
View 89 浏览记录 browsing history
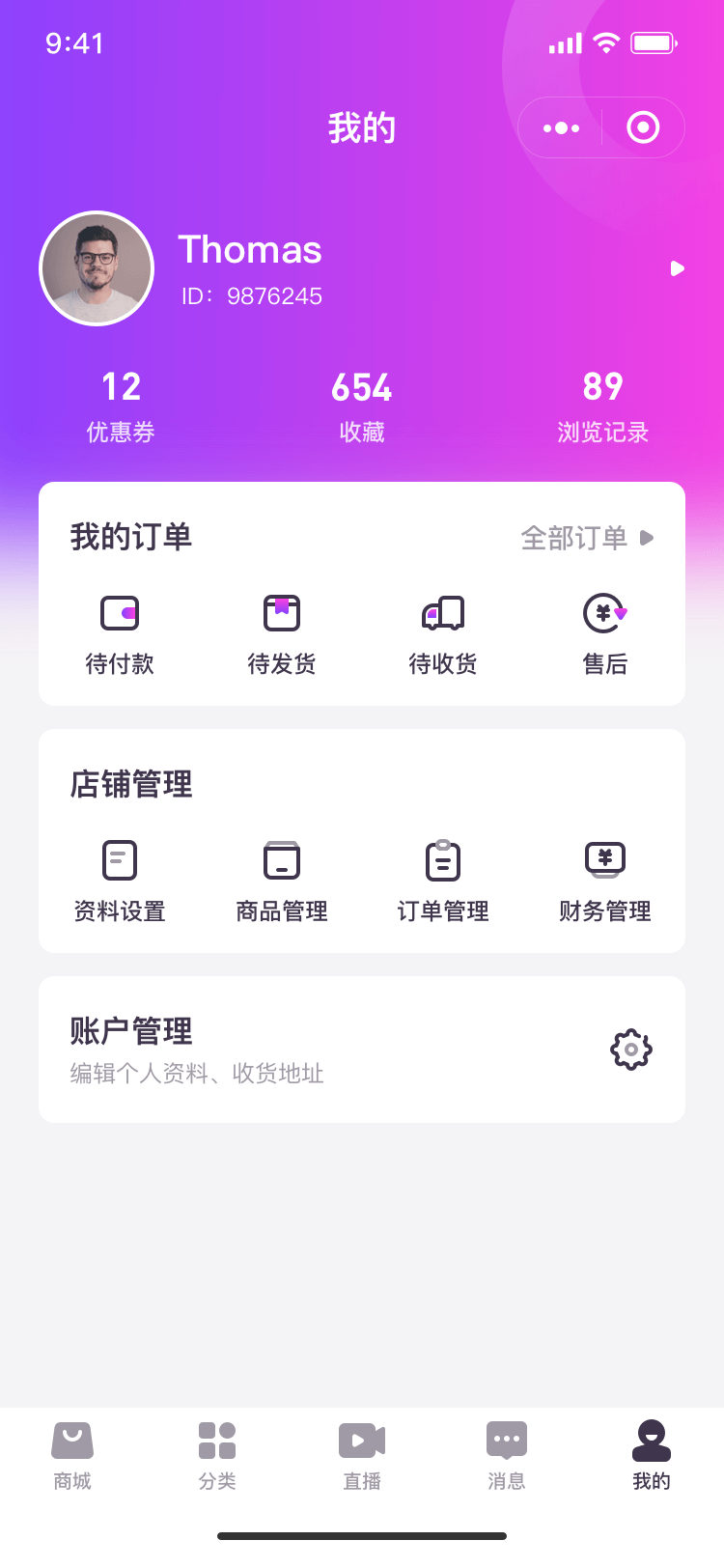click(602, 406)
